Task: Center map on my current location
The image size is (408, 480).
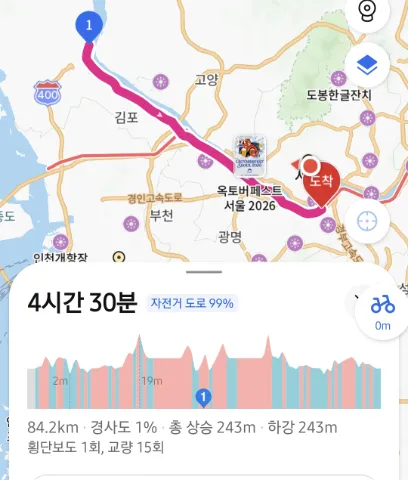Action: tap(367, 221)
